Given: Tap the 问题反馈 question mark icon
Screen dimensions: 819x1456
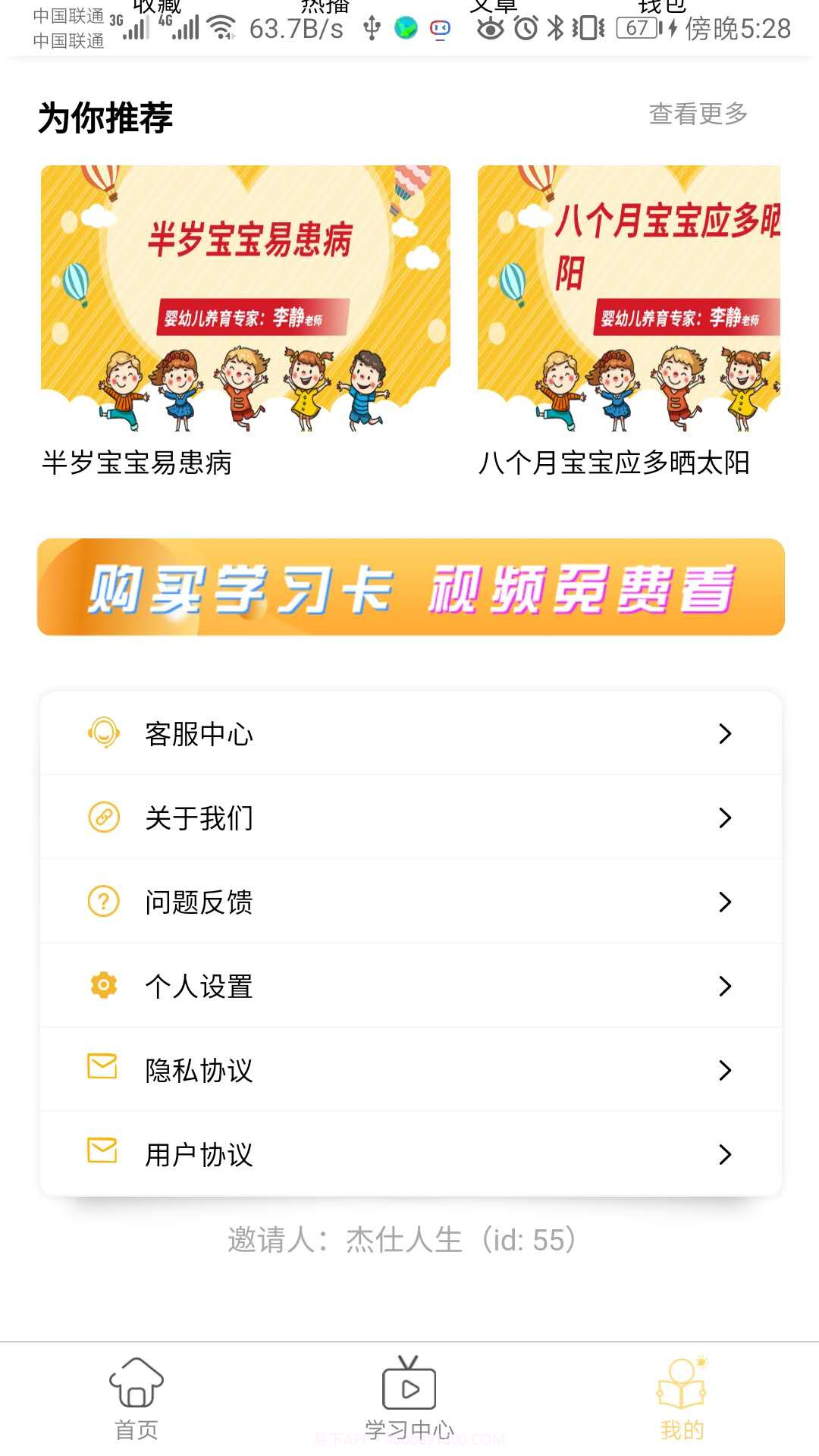Looking at the screenshot, I should [102, 902].
